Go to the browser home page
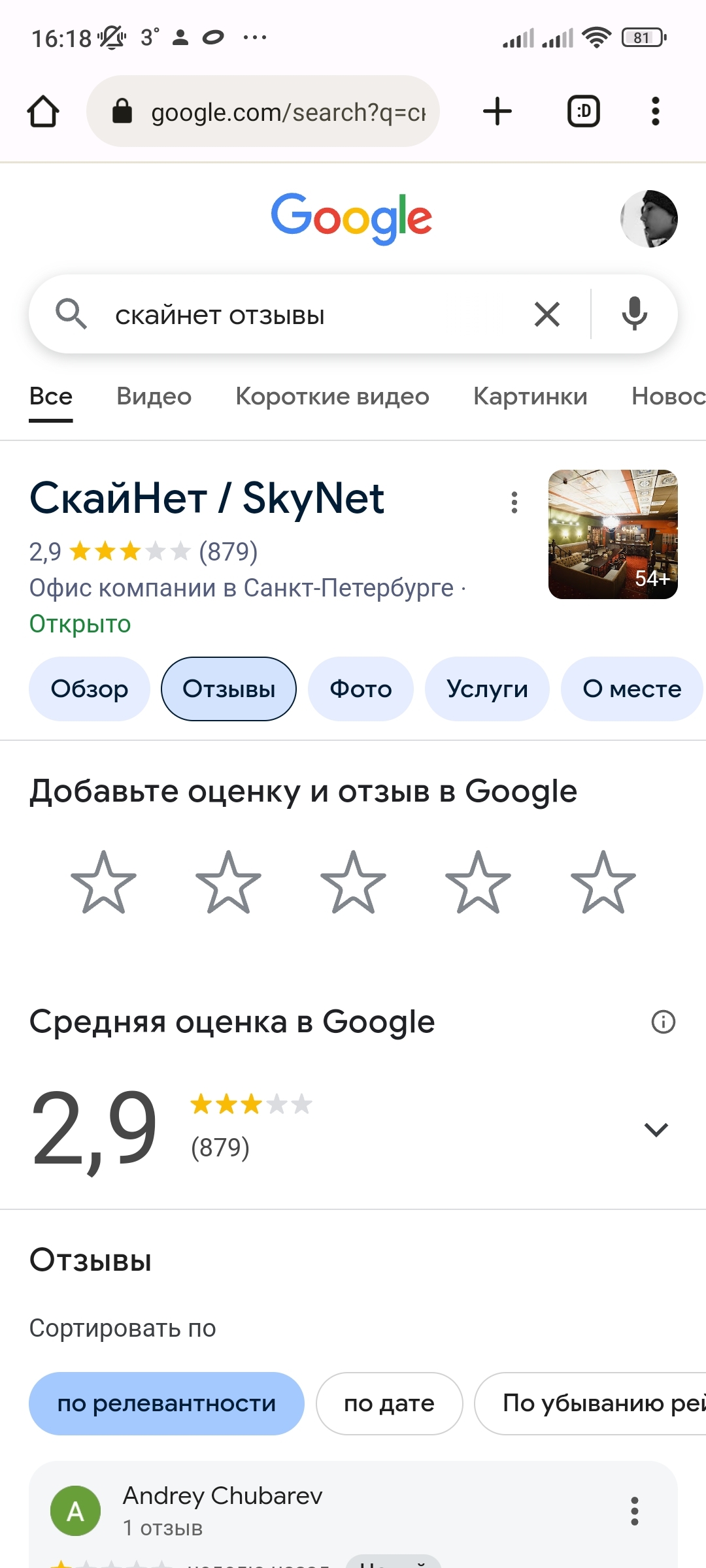 point(43,112)
